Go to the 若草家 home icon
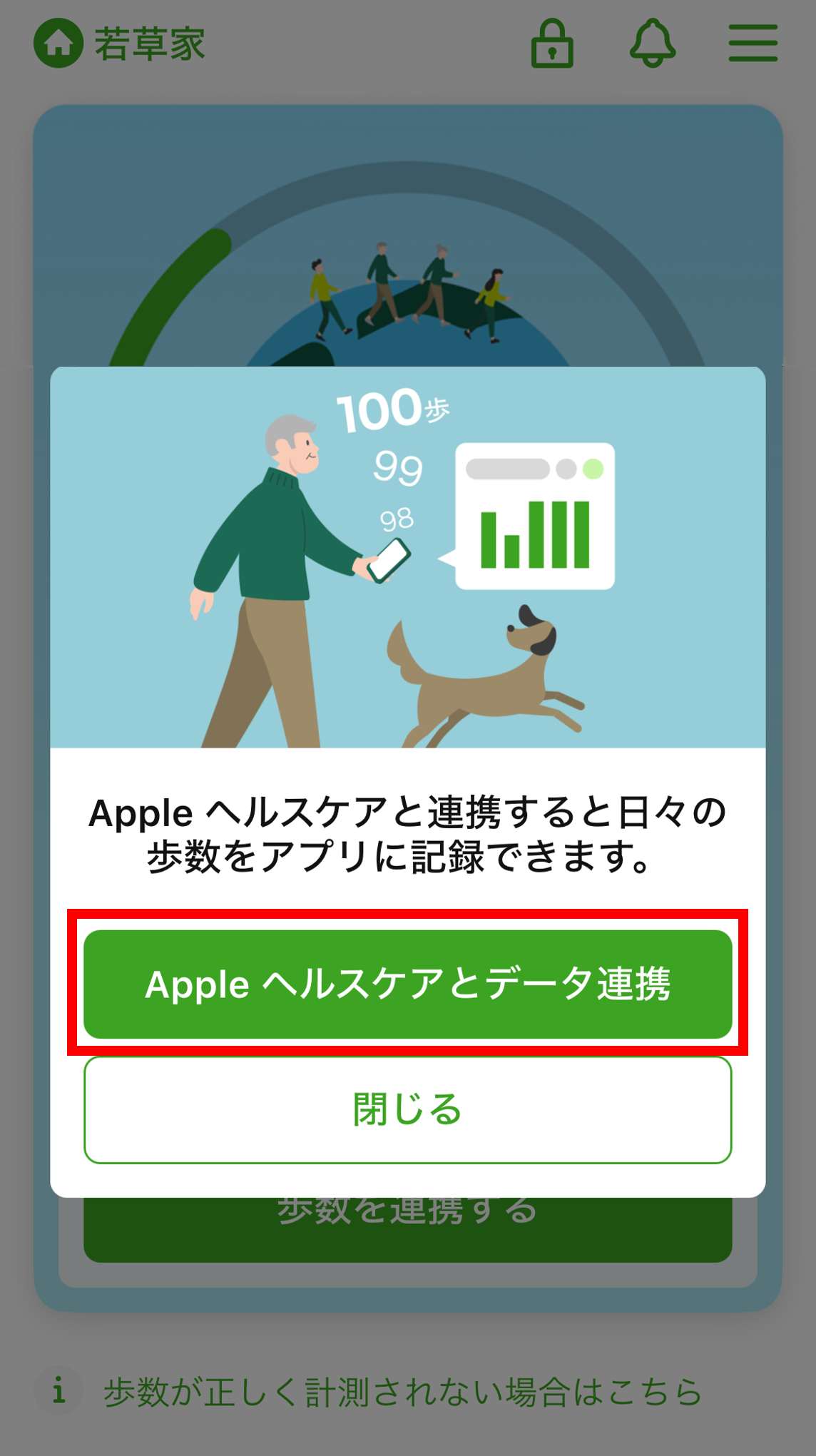 tap(58, 44)
